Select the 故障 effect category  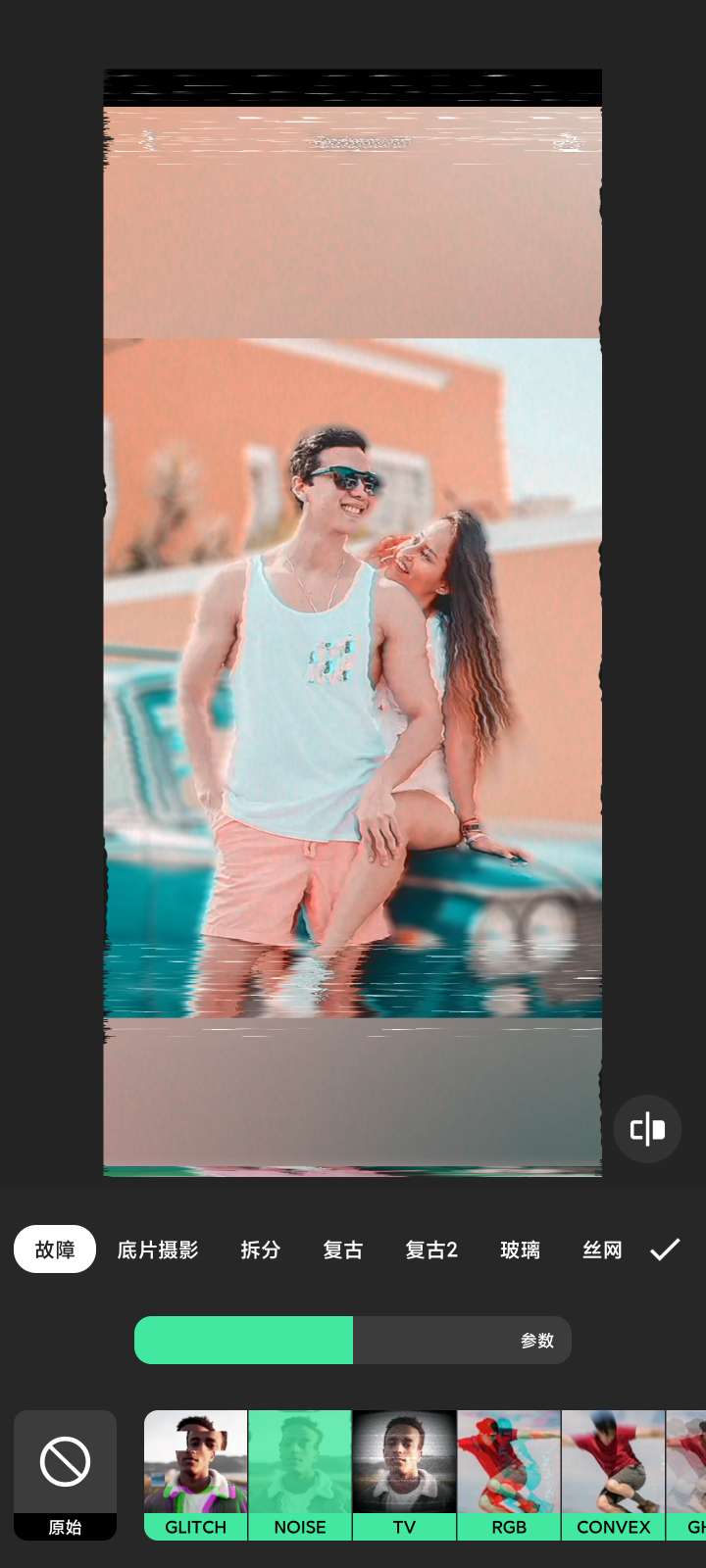55,1249
